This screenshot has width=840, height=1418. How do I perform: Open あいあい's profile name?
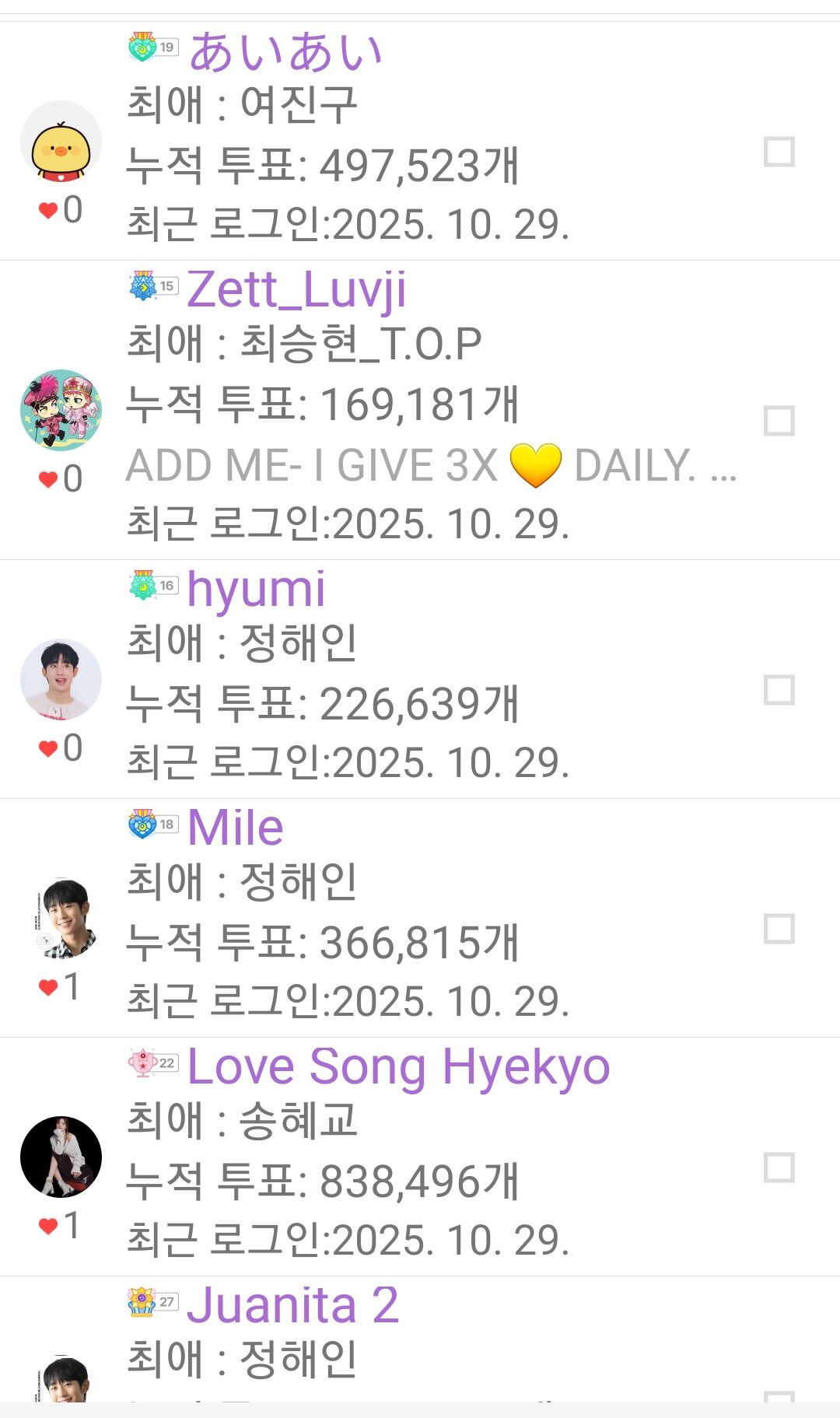pos(285,51)
